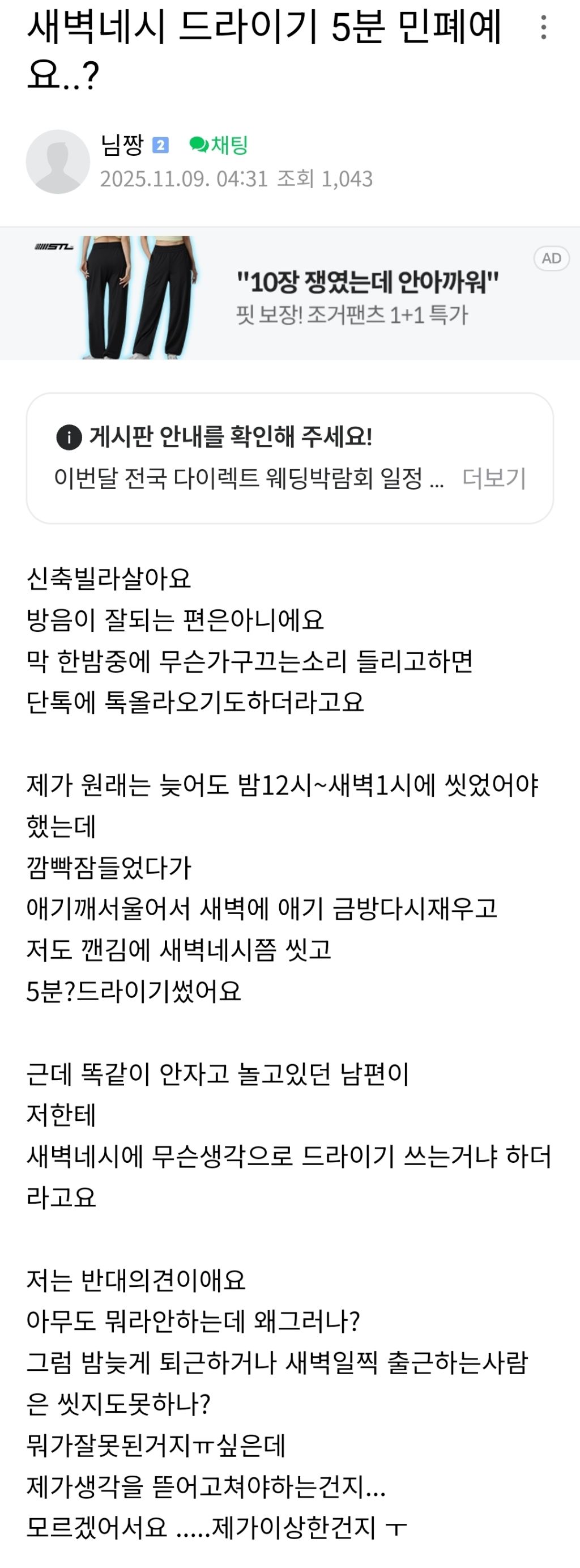Open the three-dot overflow menu
Screen dimensions: 580x1568
544,27
